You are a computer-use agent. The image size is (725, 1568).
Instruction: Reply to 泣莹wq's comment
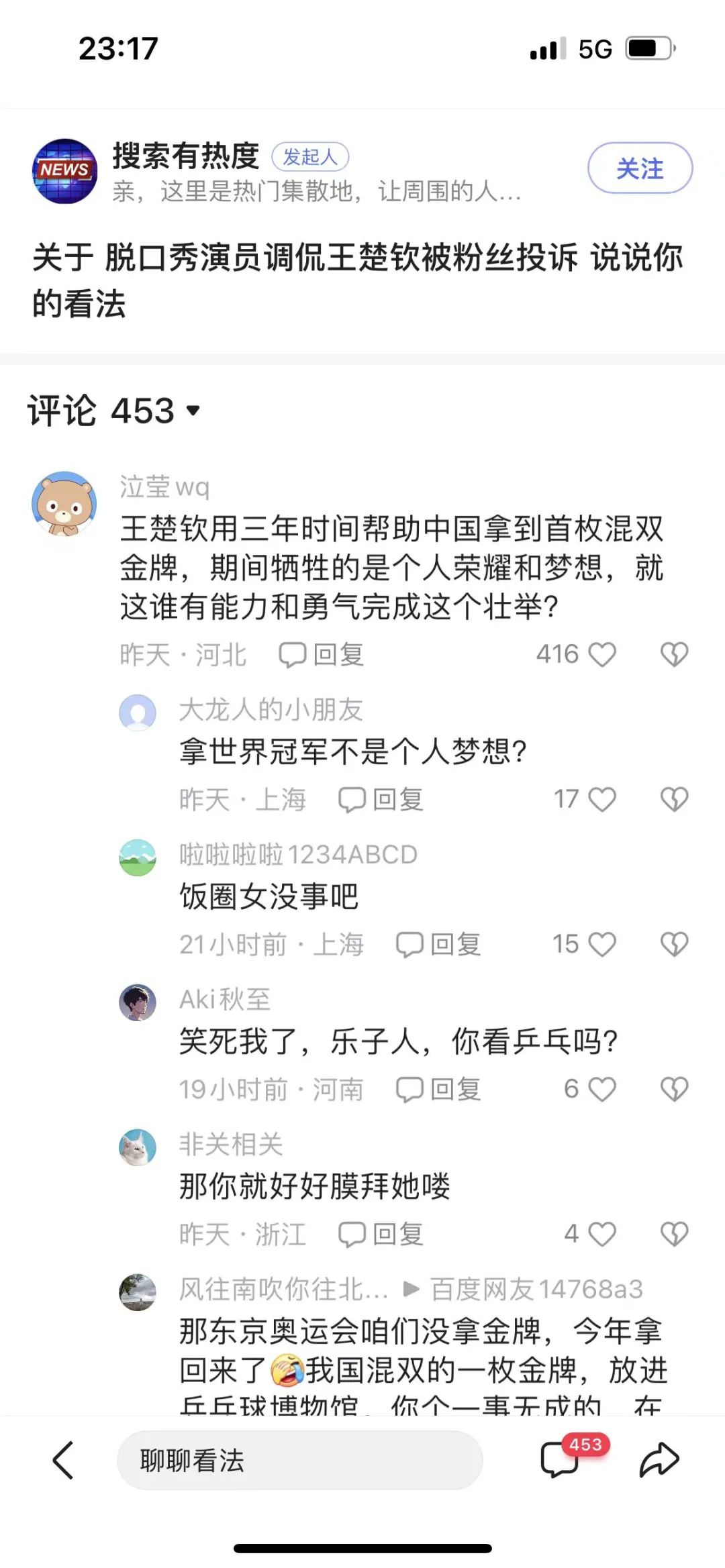[x=322, y=654]
